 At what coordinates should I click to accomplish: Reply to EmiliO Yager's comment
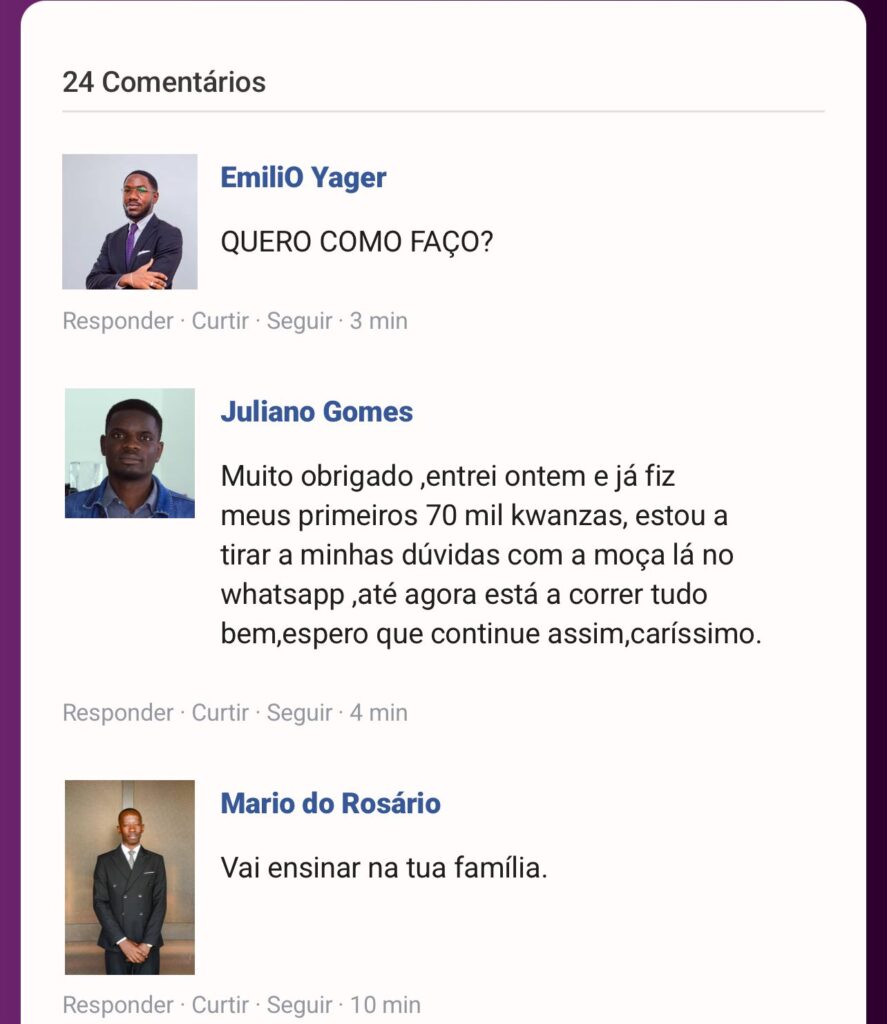(117, 321)
